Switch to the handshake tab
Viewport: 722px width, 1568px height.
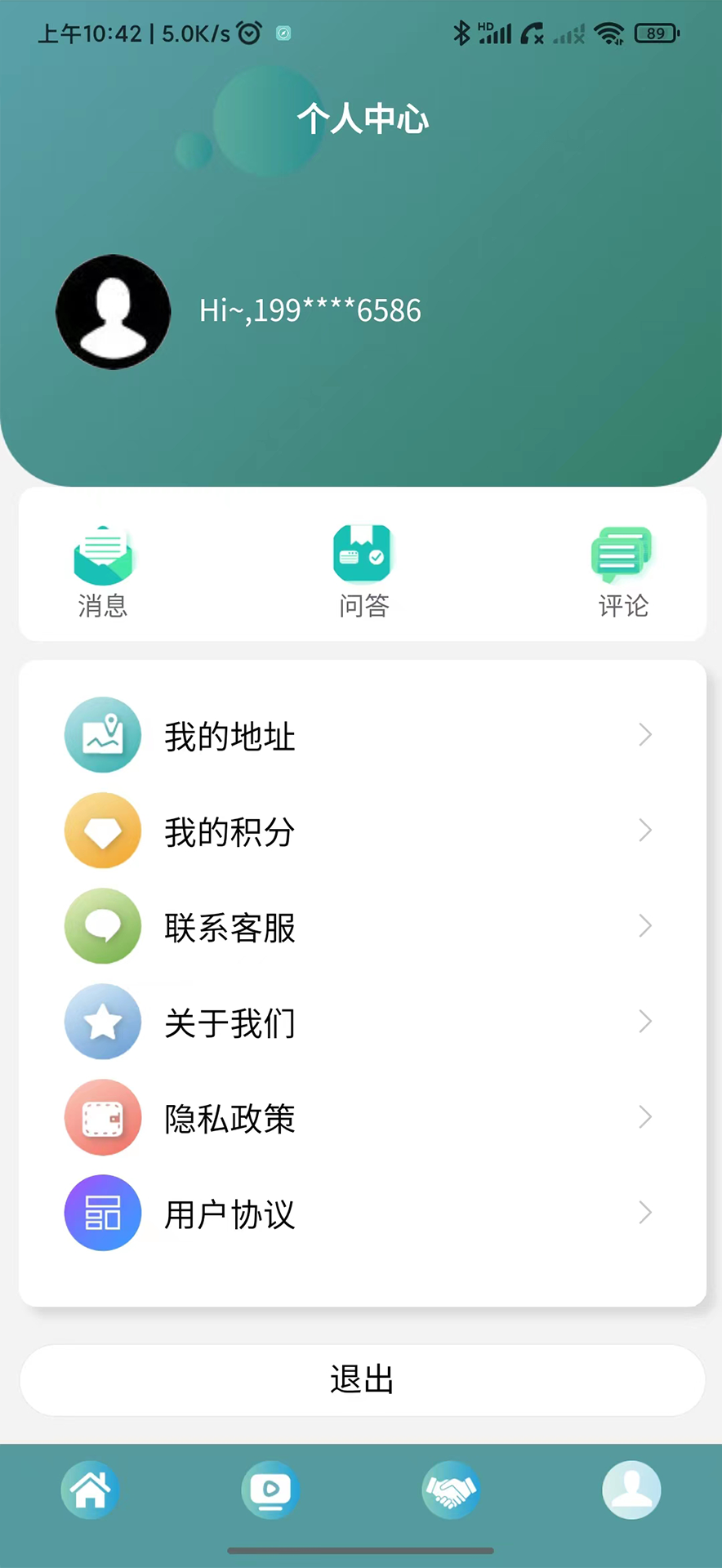pyautogui.click(x=451, y=1490)
